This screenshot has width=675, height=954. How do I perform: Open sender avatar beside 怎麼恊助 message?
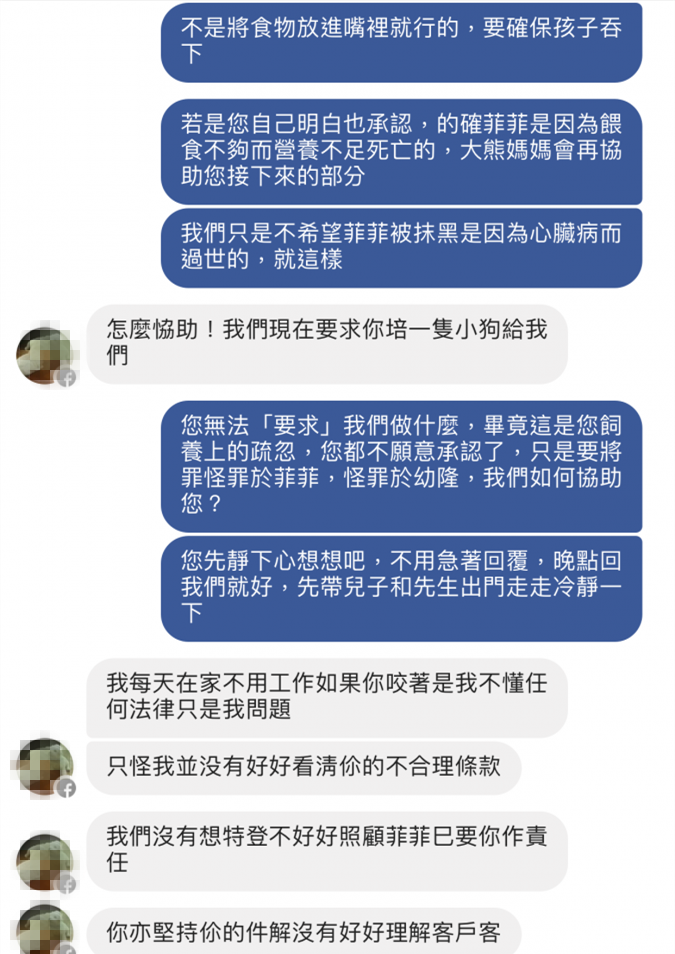44,355
